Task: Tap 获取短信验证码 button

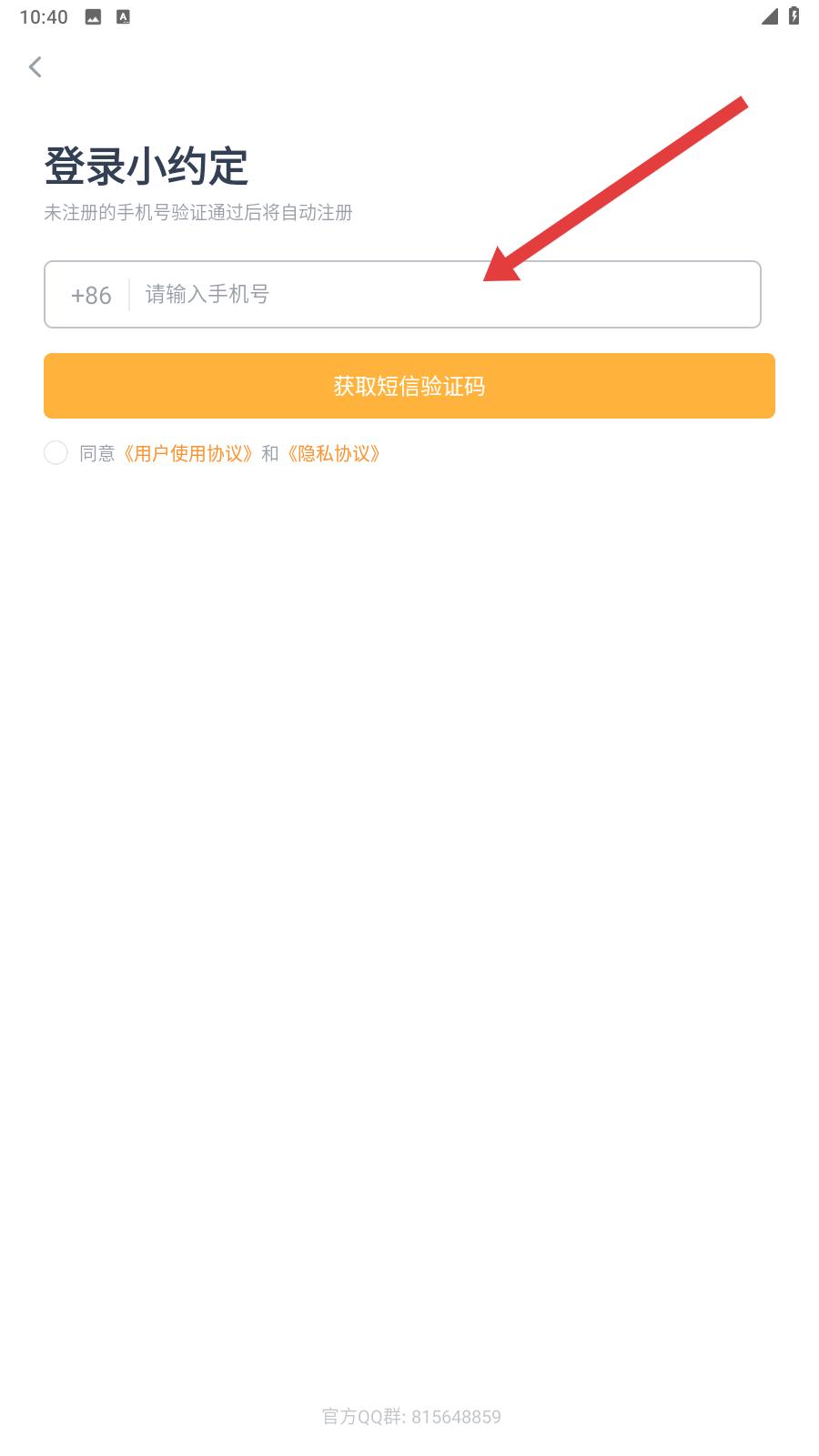Action: coord(409,386)
